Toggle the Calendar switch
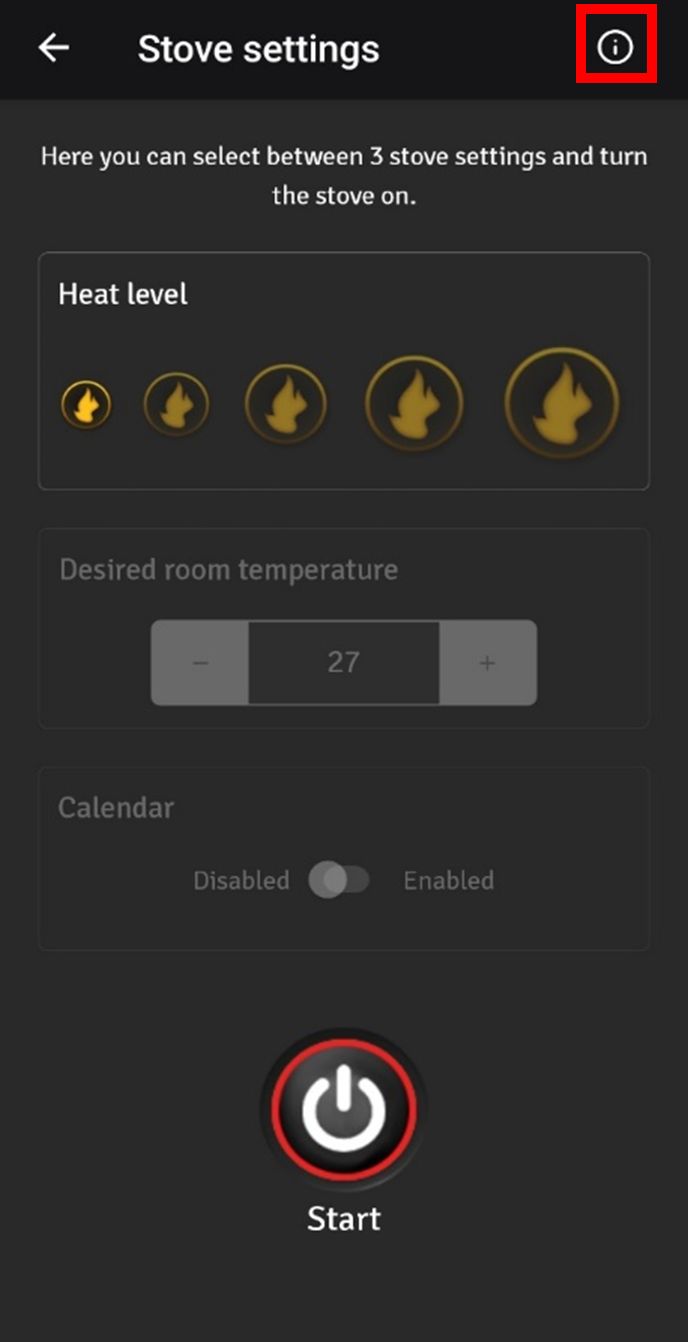688x1342 pixels. (340, 880)
